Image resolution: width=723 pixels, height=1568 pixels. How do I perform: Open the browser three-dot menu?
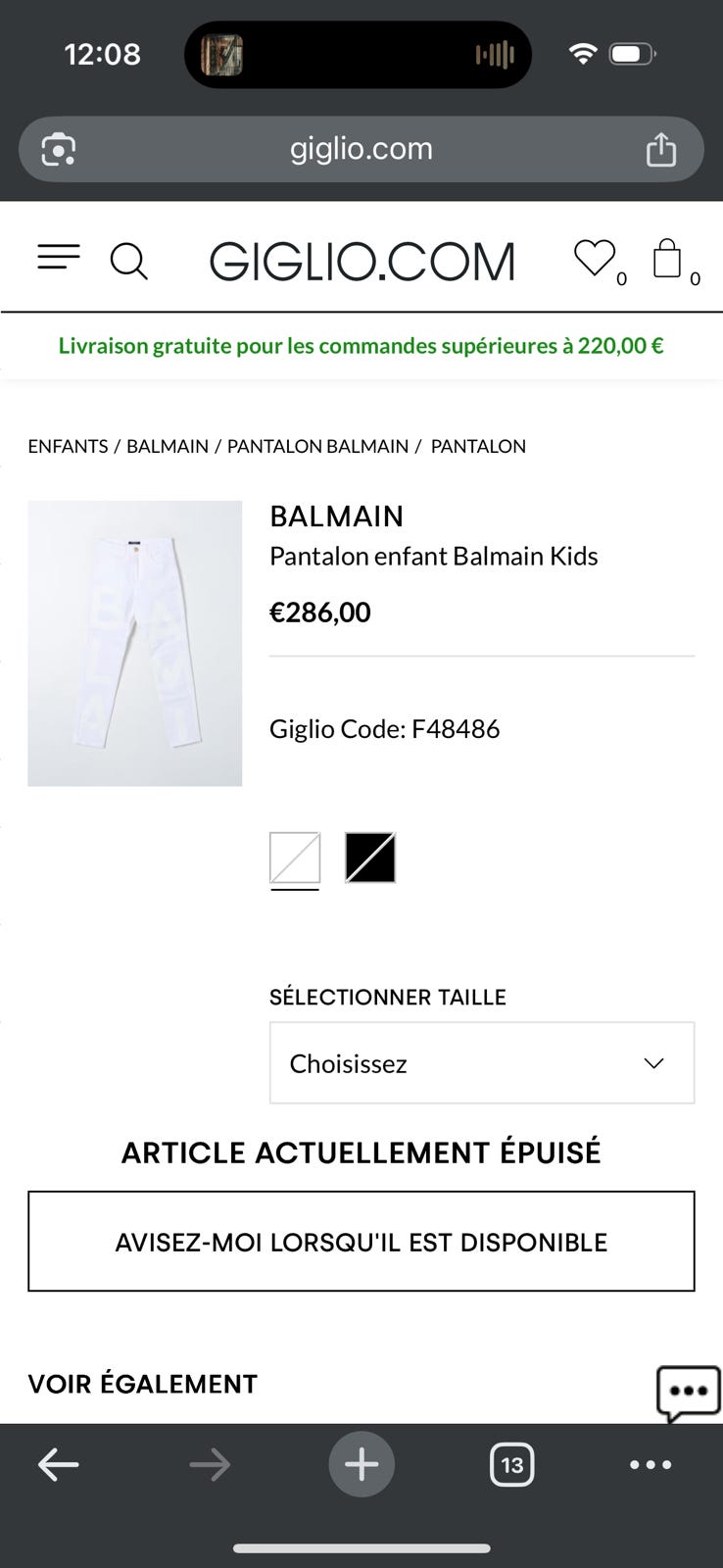click(650, 1464)
